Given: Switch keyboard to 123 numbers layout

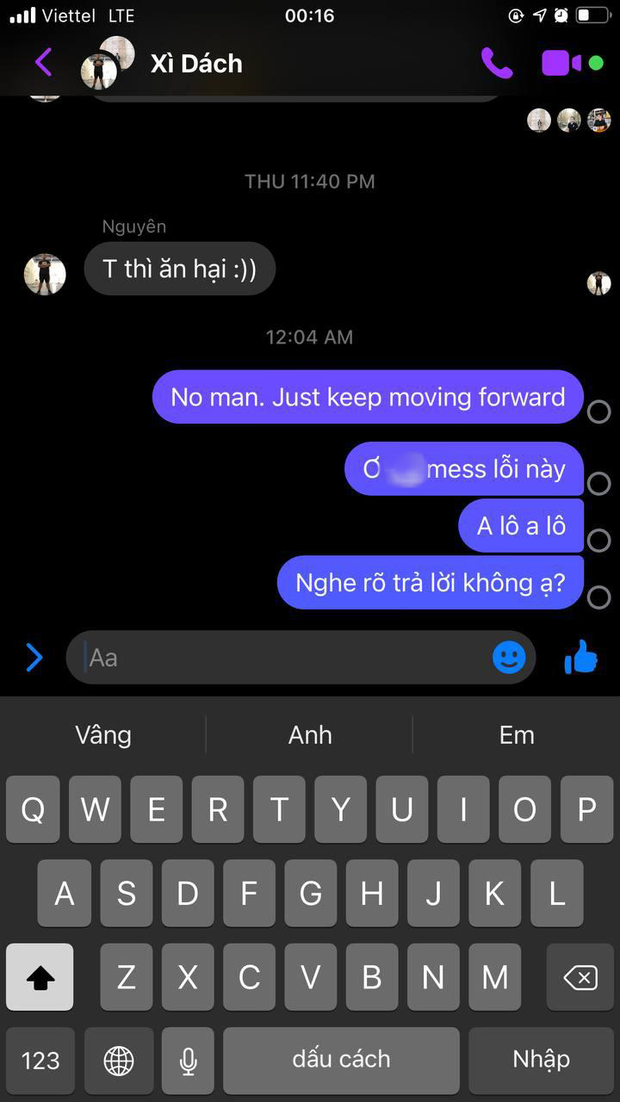Looking at the screenshot, I should (40, 1060).
